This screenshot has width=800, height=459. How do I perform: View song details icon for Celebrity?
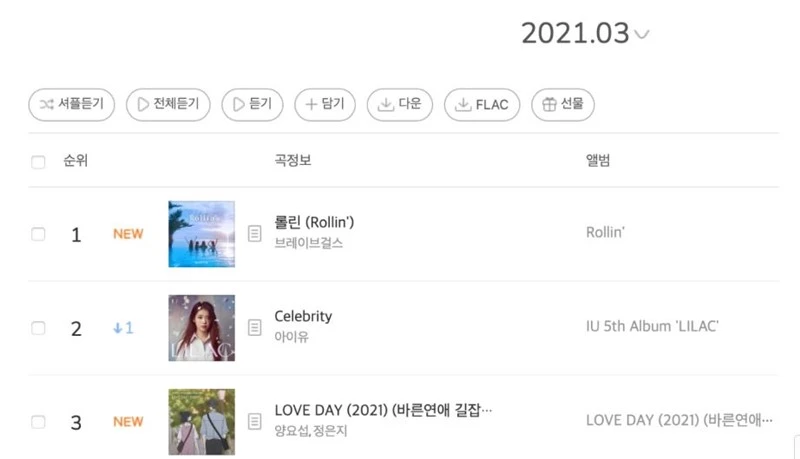point(255,328)
